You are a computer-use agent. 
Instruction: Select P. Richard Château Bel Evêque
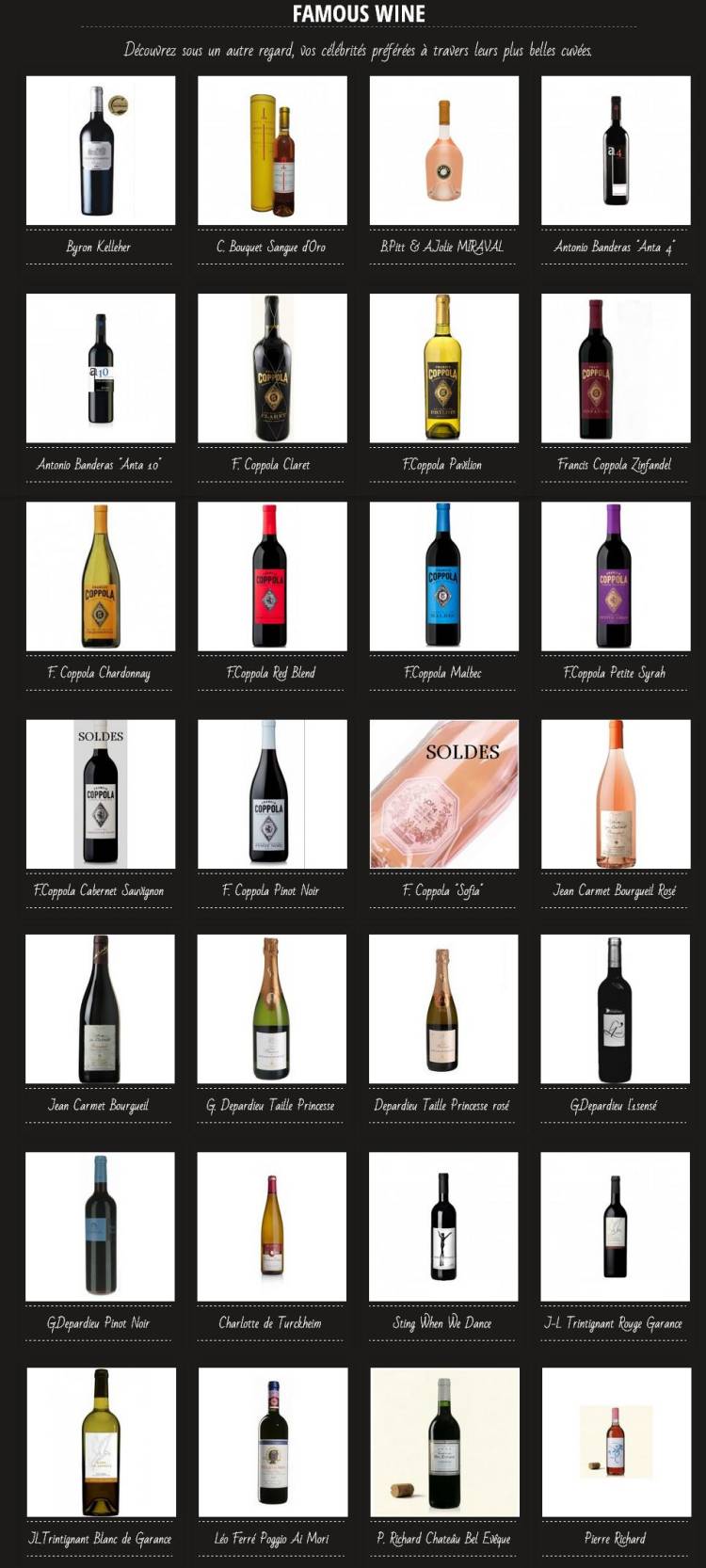point(444,1442)
